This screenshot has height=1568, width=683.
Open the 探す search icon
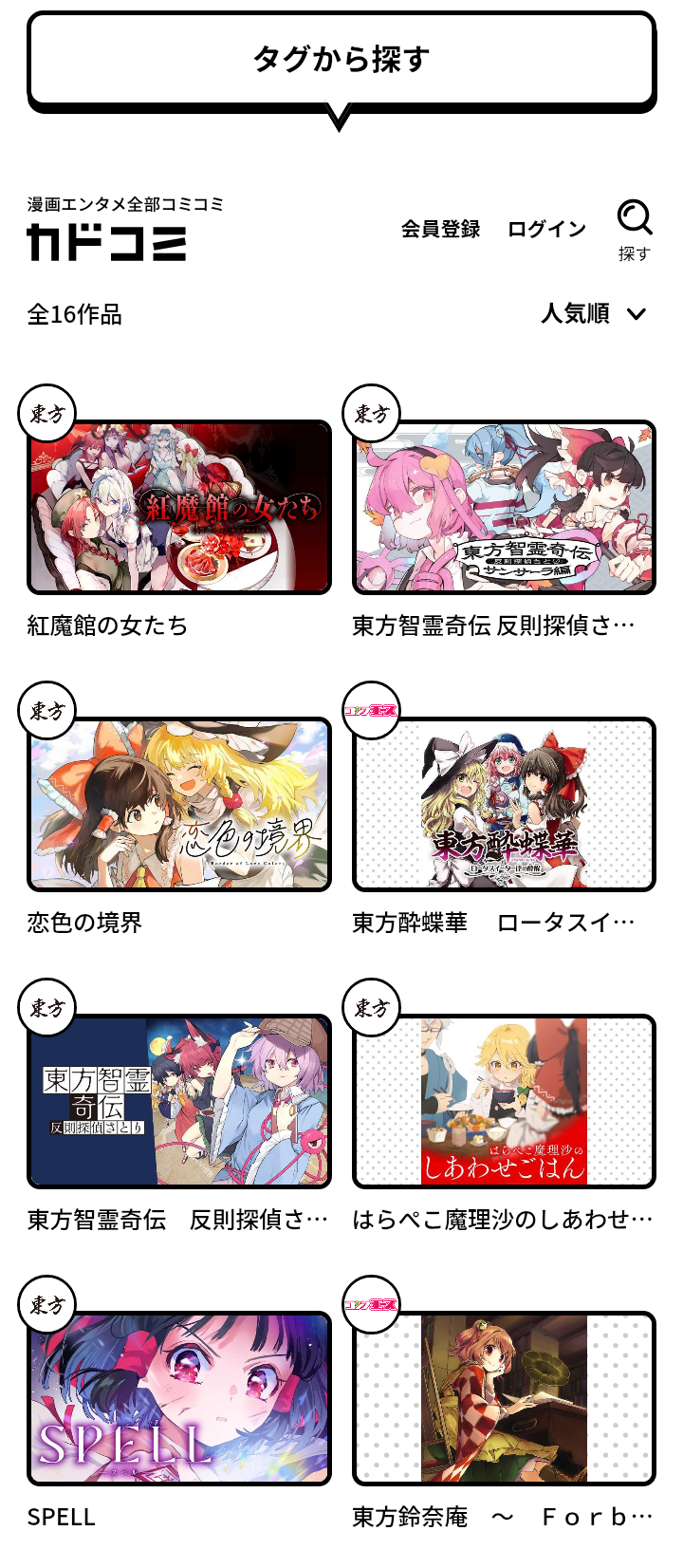[x=635, y=229]
